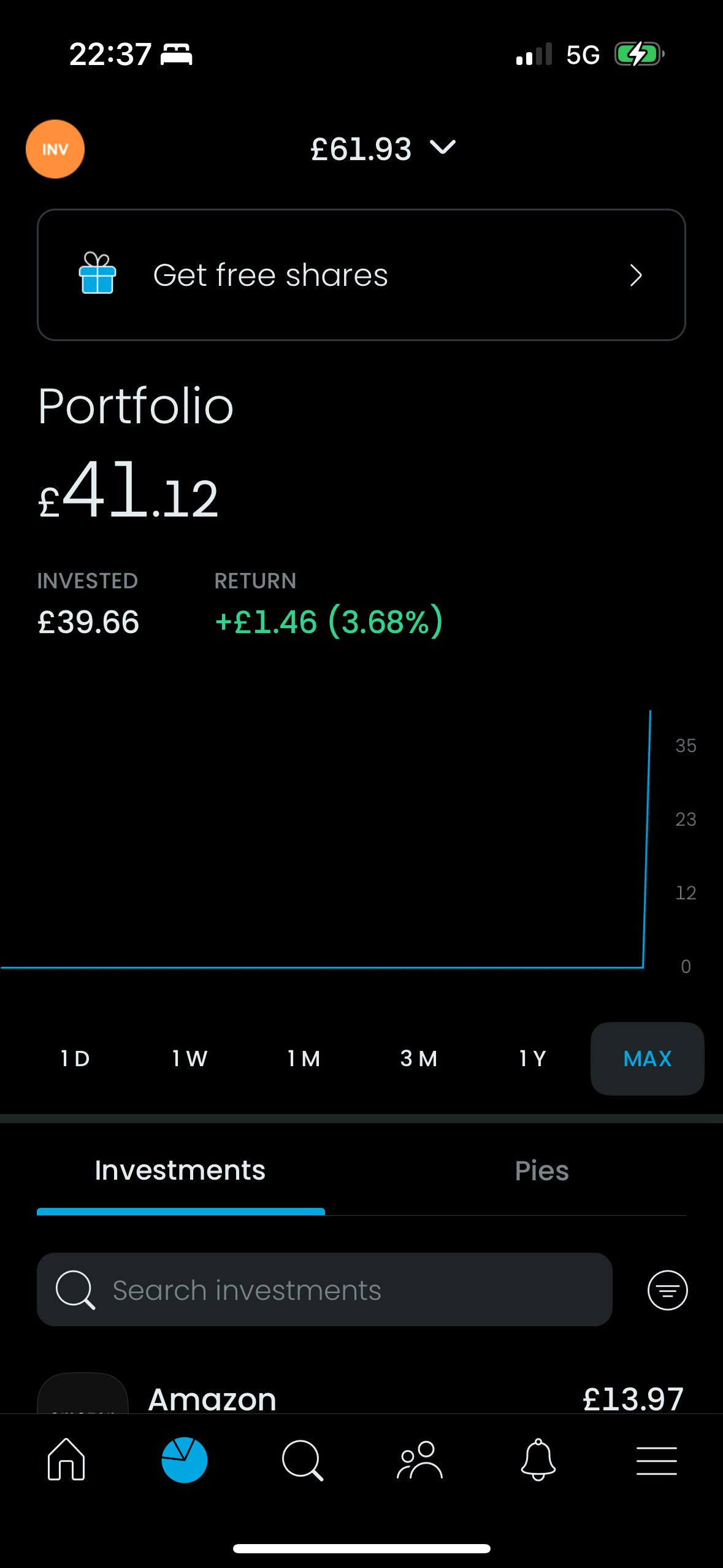Screen dimensions: 723x1568
Task: Tap the Search investments field
Action: point(324,1289)
